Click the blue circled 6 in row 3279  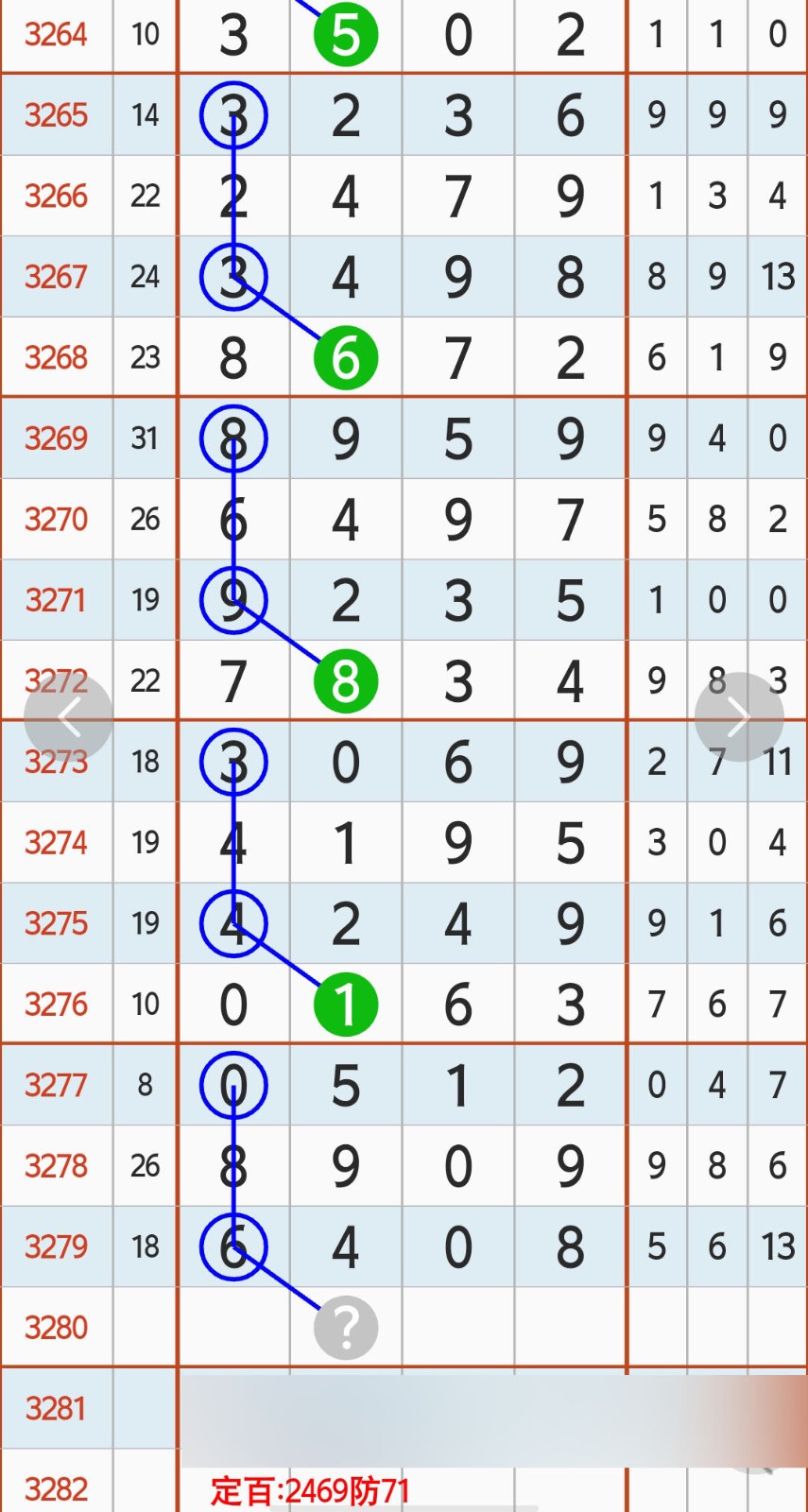click(233, 1246)
